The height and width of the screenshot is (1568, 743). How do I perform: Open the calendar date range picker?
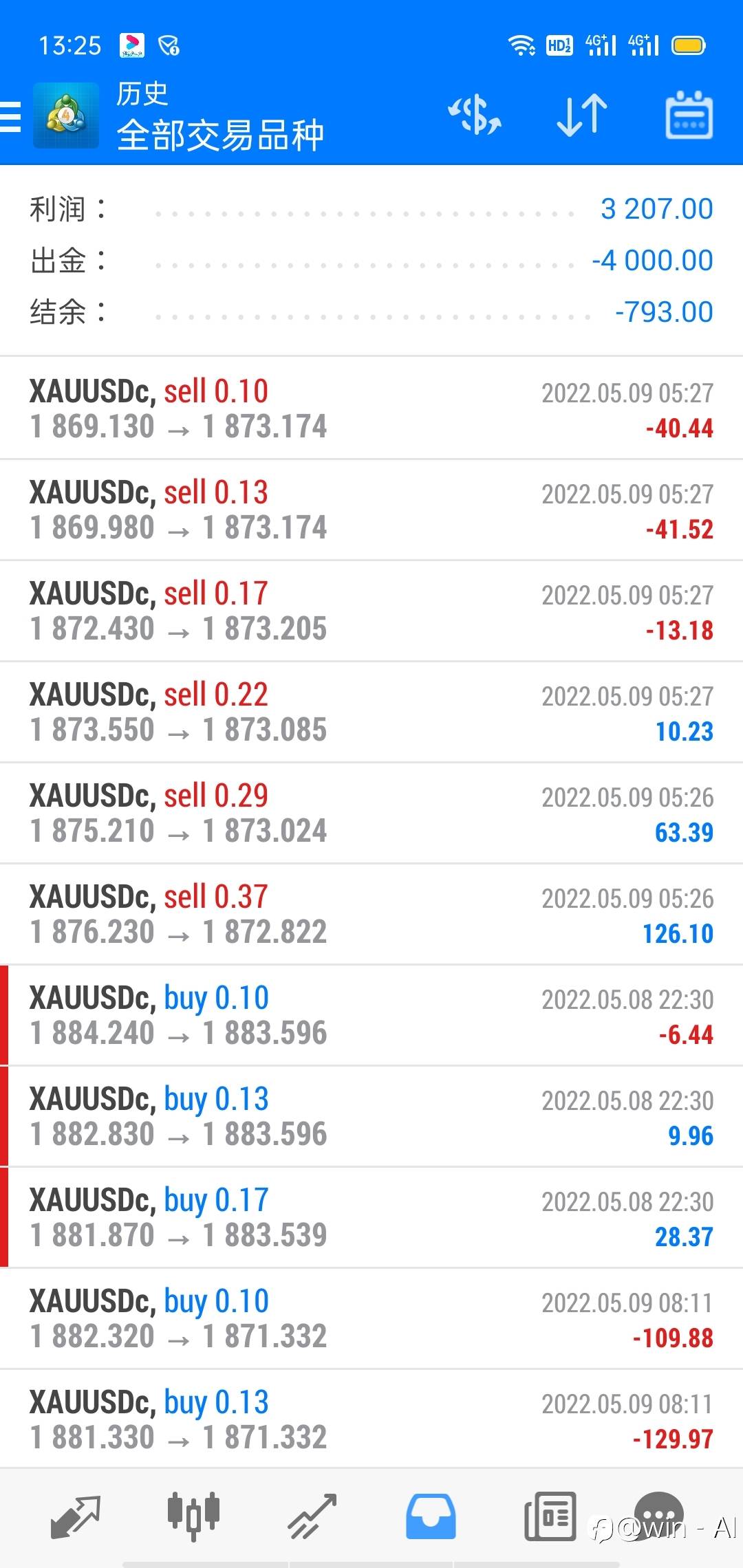click(689, 115)
